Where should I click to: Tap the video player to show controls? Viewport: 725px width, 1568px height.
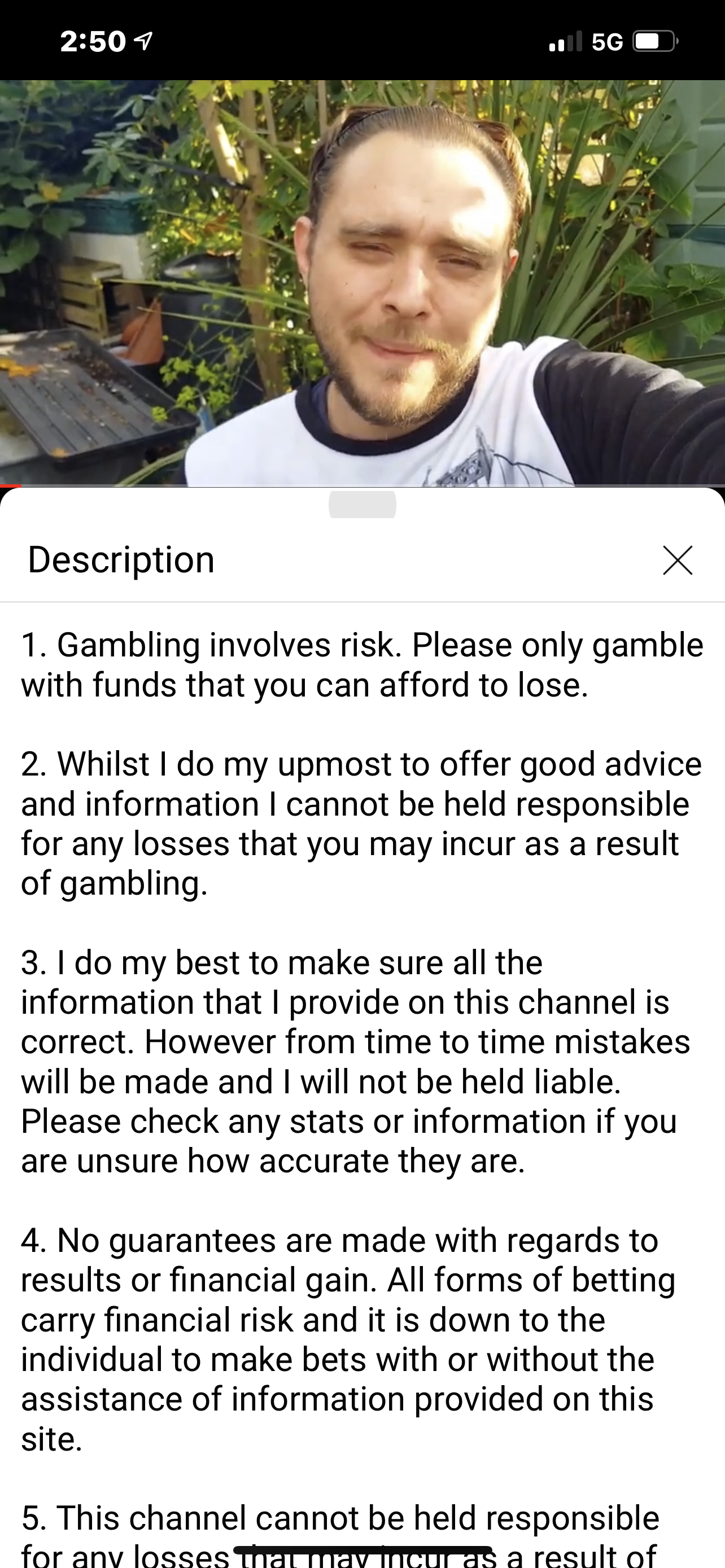pos(362,283)
